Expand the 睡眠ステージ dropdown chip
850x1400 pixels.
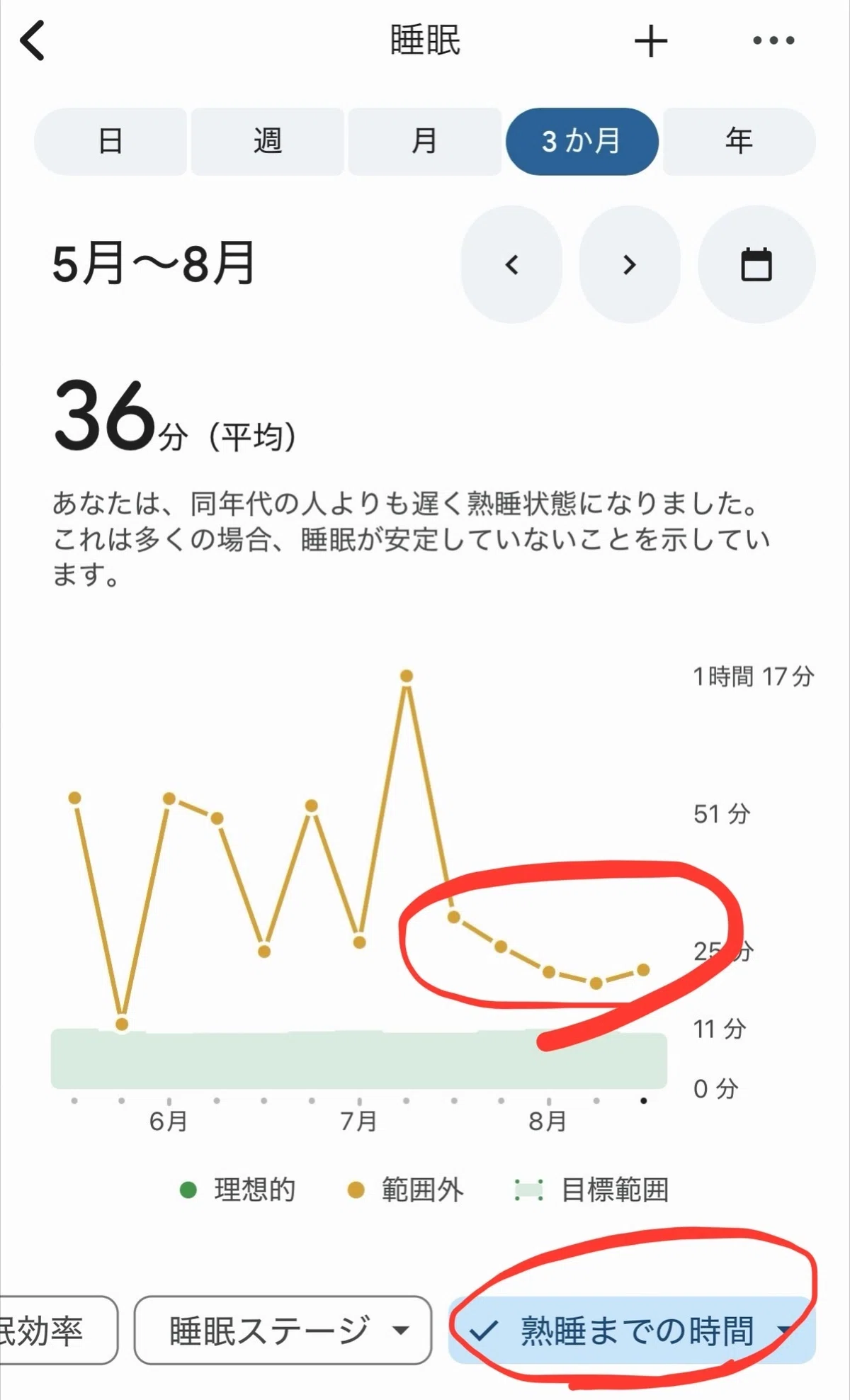[x=283, y=1330]
